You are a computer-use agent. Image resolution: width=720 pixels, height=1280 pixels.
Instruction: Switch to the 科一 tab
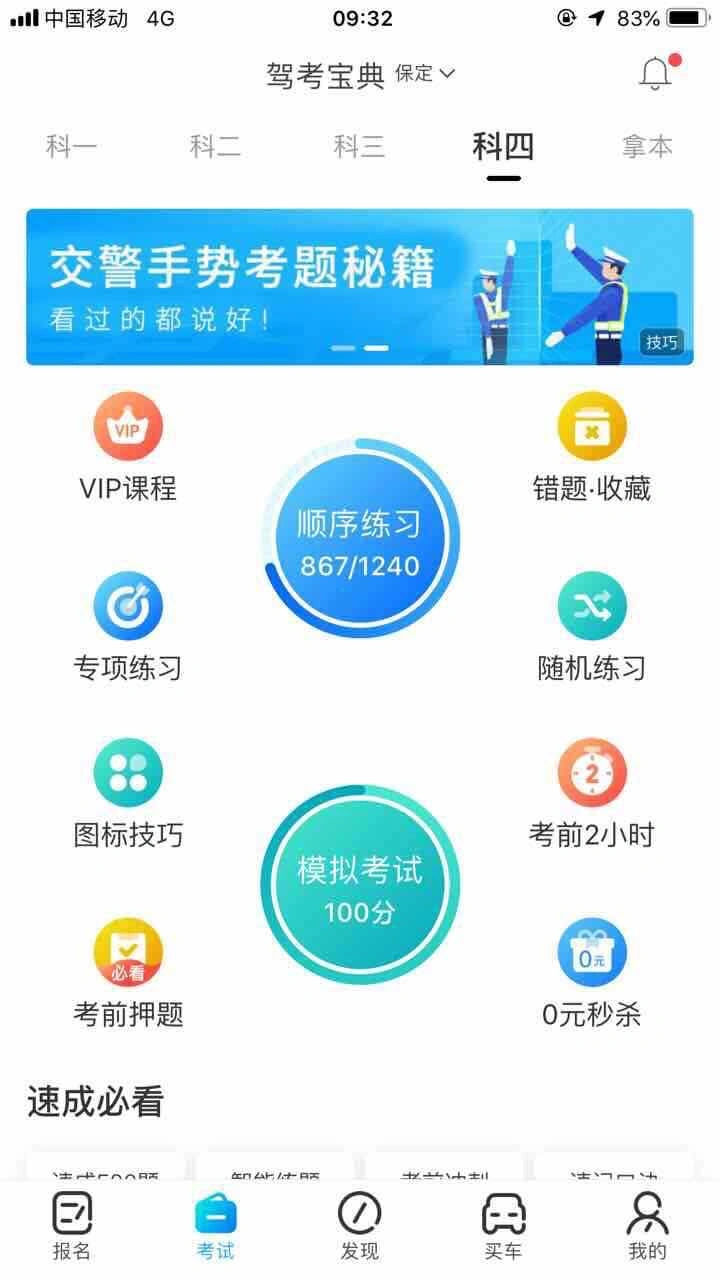[x=72, y=147]
